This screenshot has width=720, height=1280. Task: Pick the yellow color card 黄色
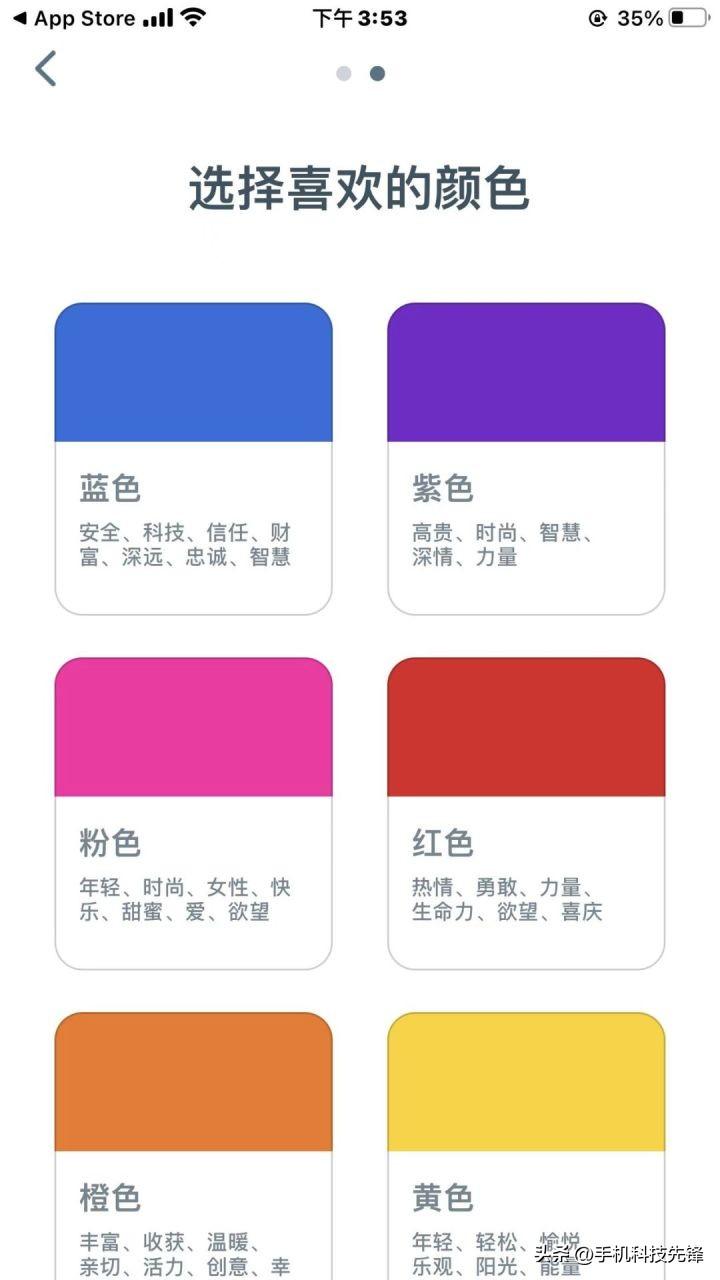526,1146
